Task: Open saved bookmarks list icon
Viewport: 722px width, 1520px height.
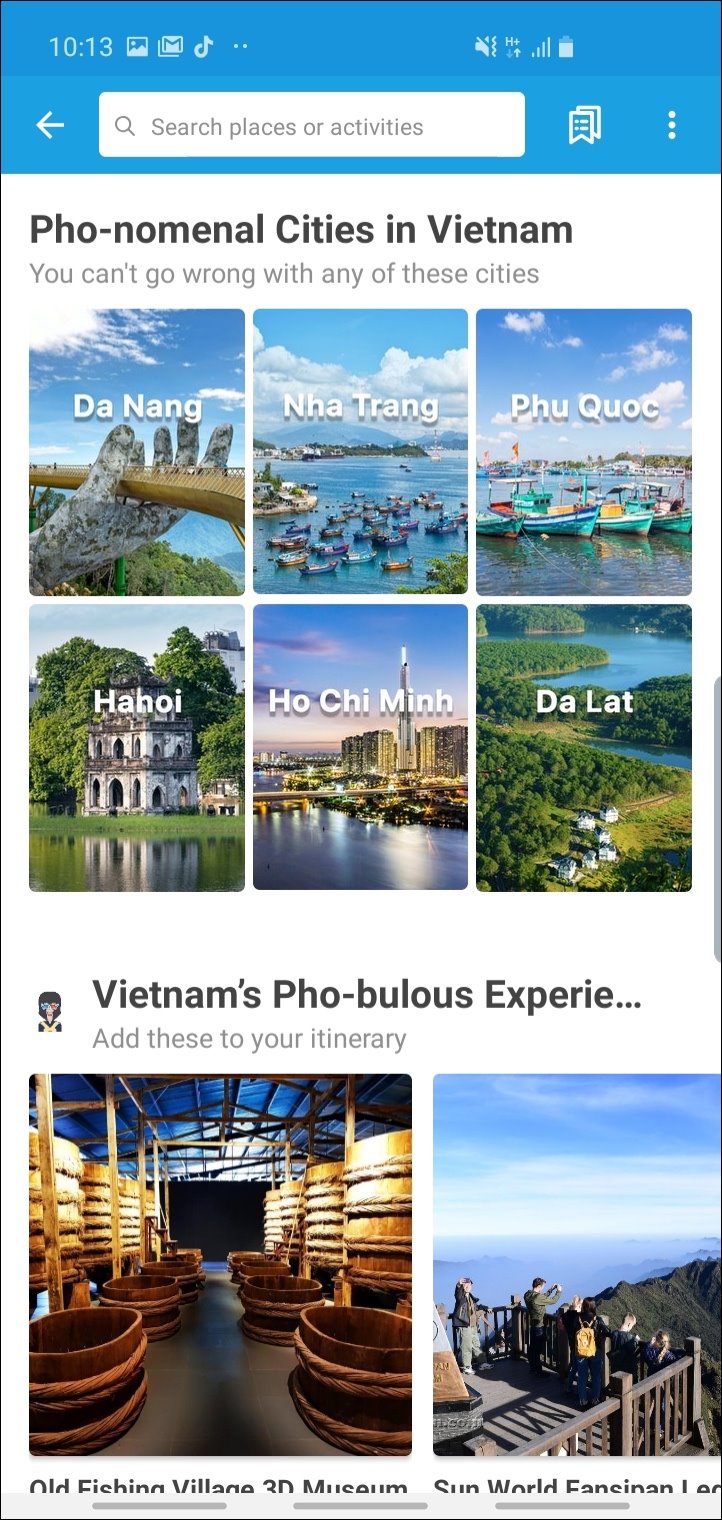Action: (585, 125)
